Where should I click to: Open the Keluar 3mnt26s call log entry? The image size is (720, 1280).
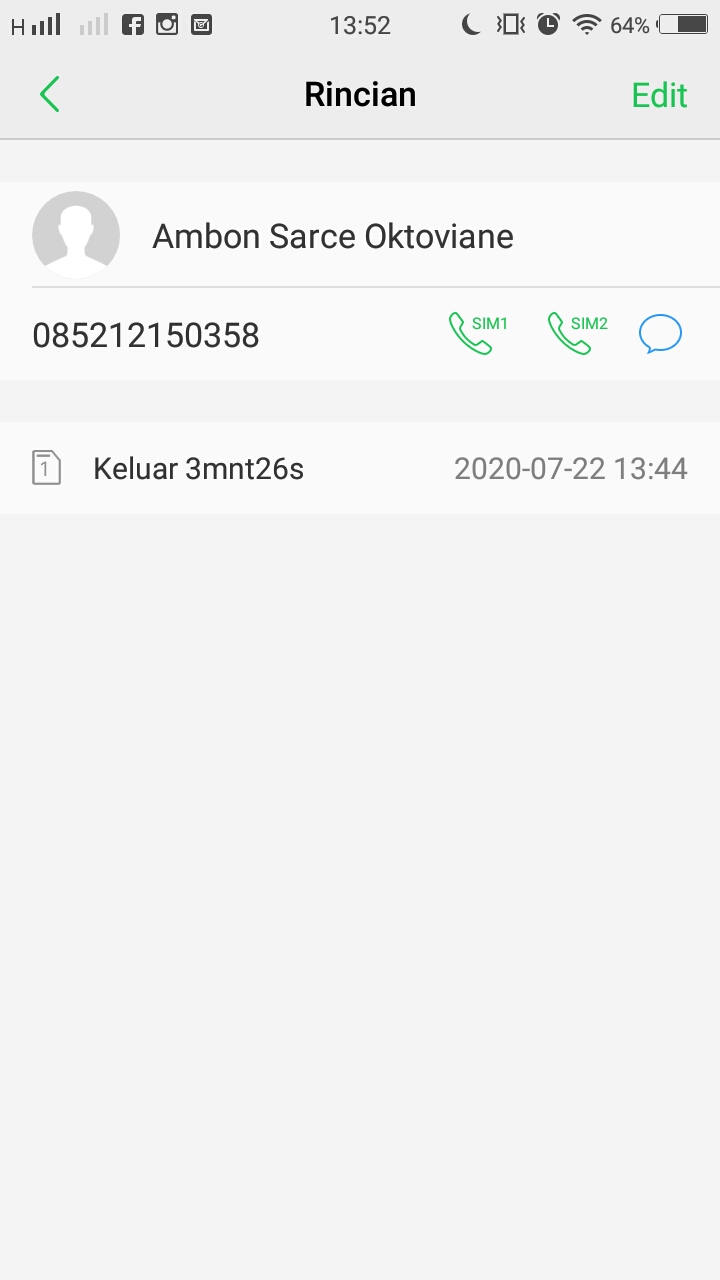click(x=360, y=468)
